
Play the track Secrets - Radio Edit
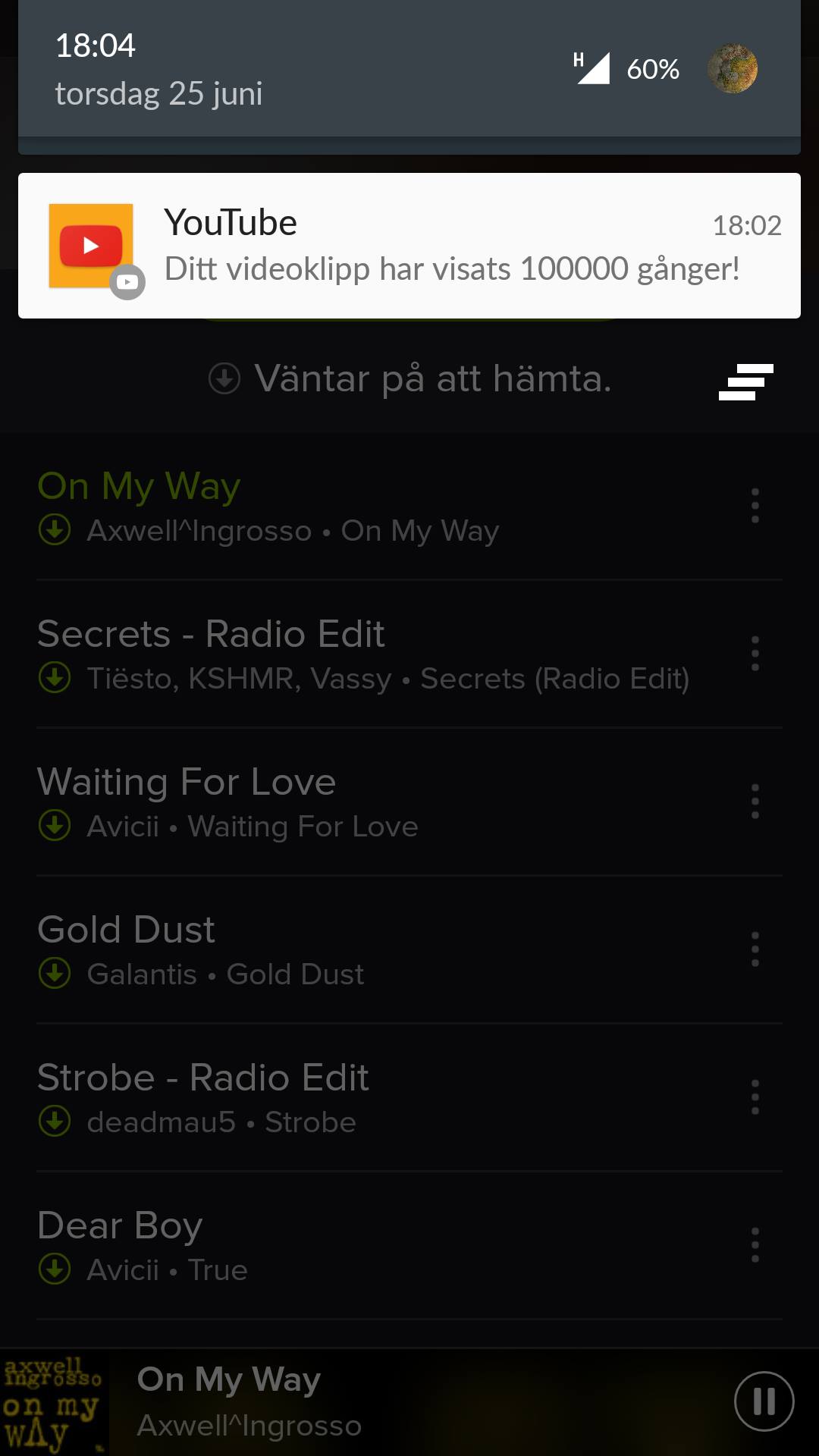click(364, 654)
